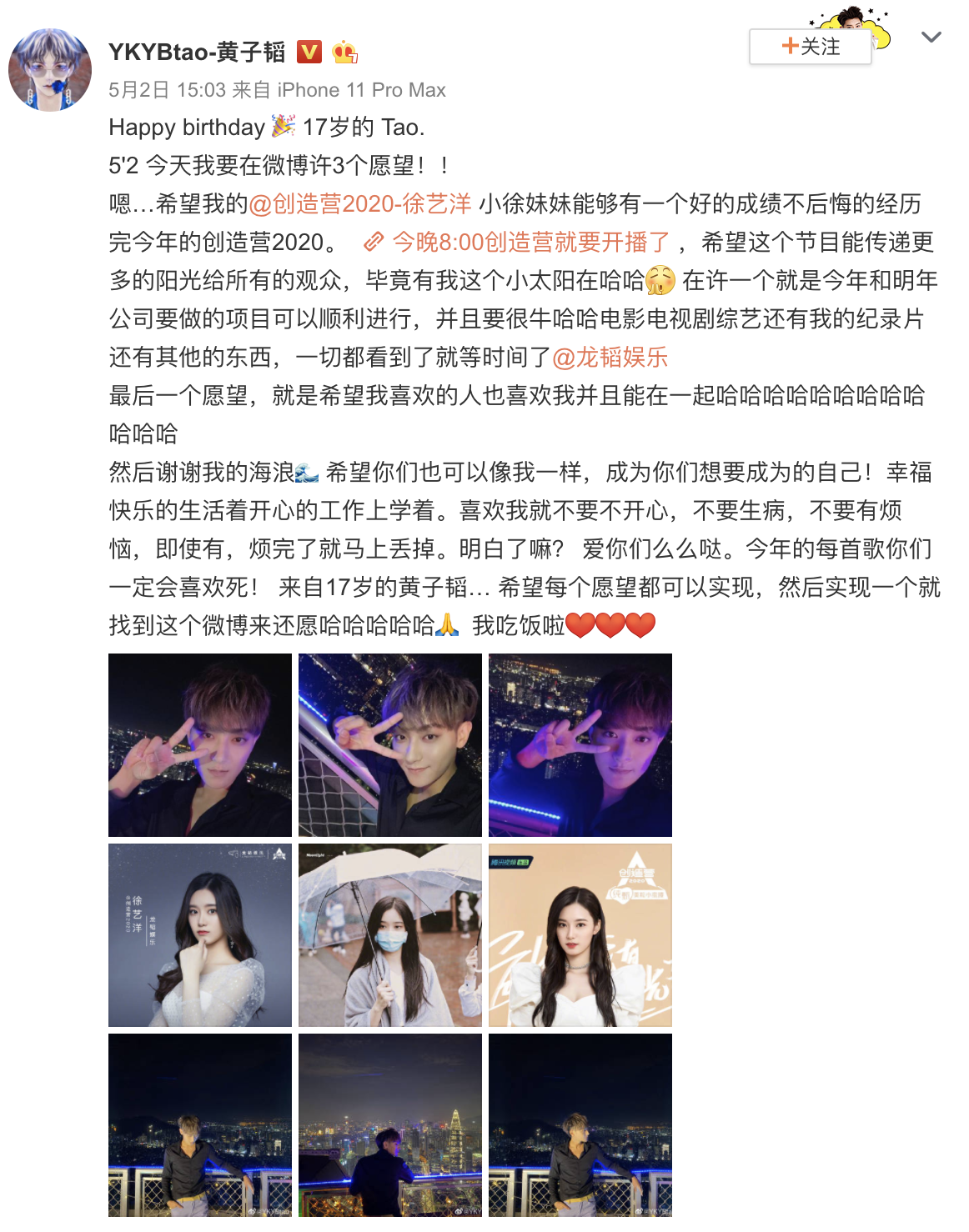Image resolution: width=969 pixels, height=1232 pixels.
Task: Open the last photo in the grid
Action: 580,1124
